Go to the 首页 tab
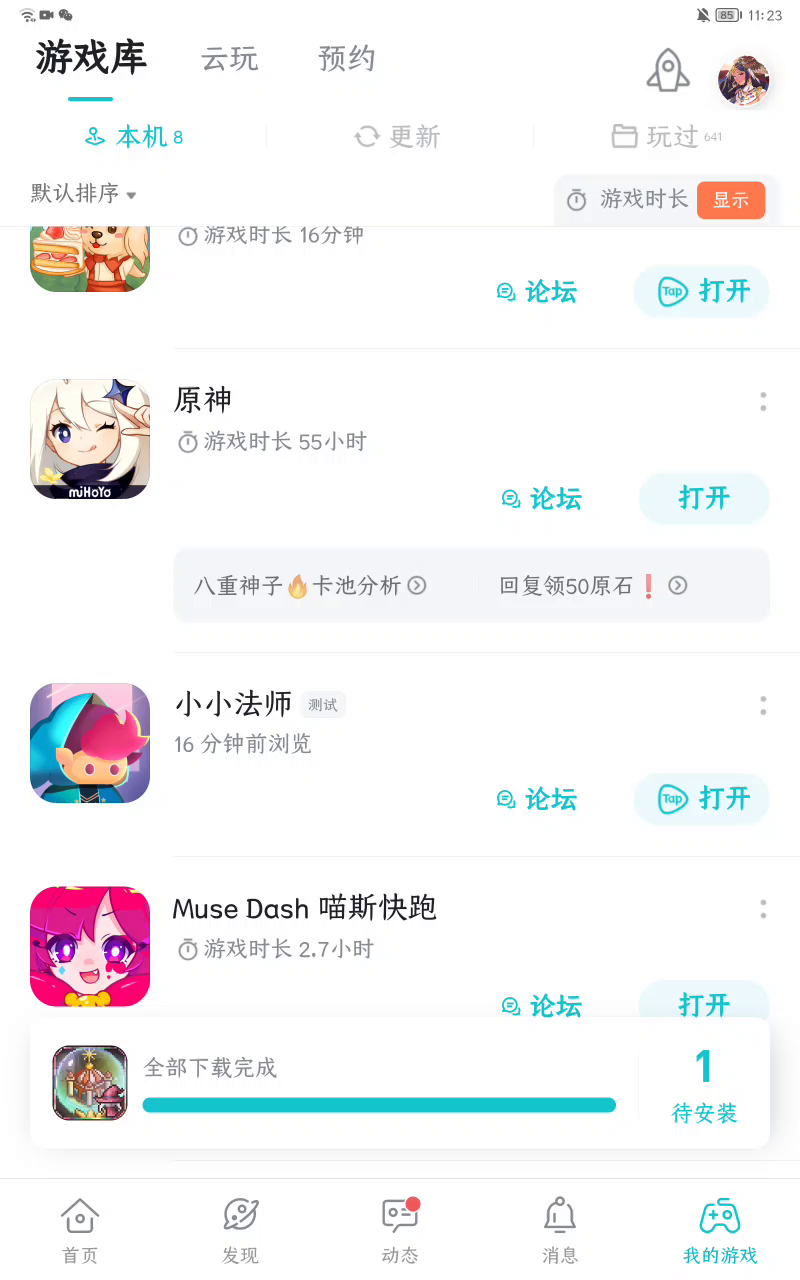Image resolution: width=800 pixels, height=1280 pixels. (x=80, y=1230)
